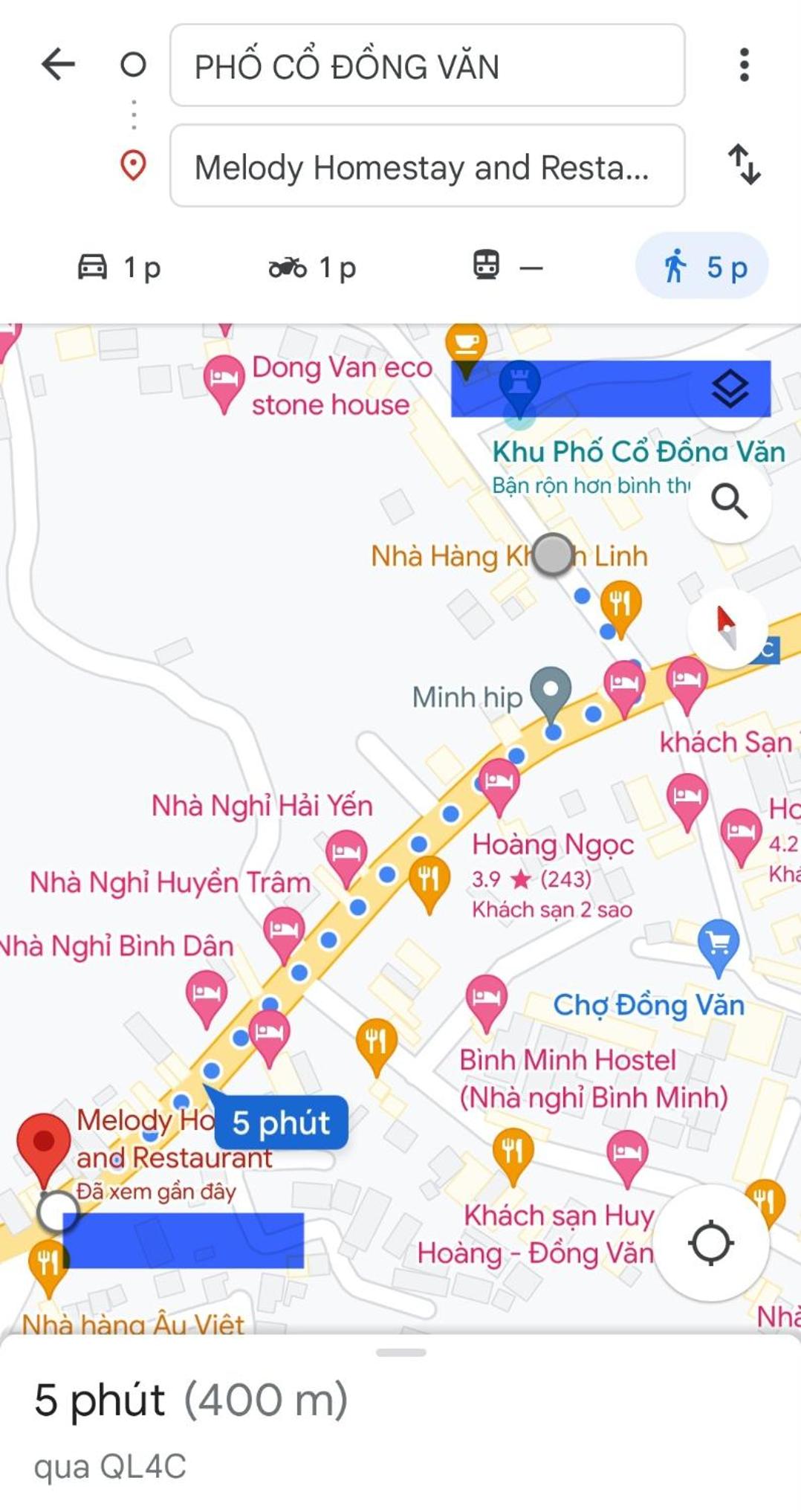Screen dimensions: 801x1512
Task: Select motorbike travel mode
Action: click(312, 266)
